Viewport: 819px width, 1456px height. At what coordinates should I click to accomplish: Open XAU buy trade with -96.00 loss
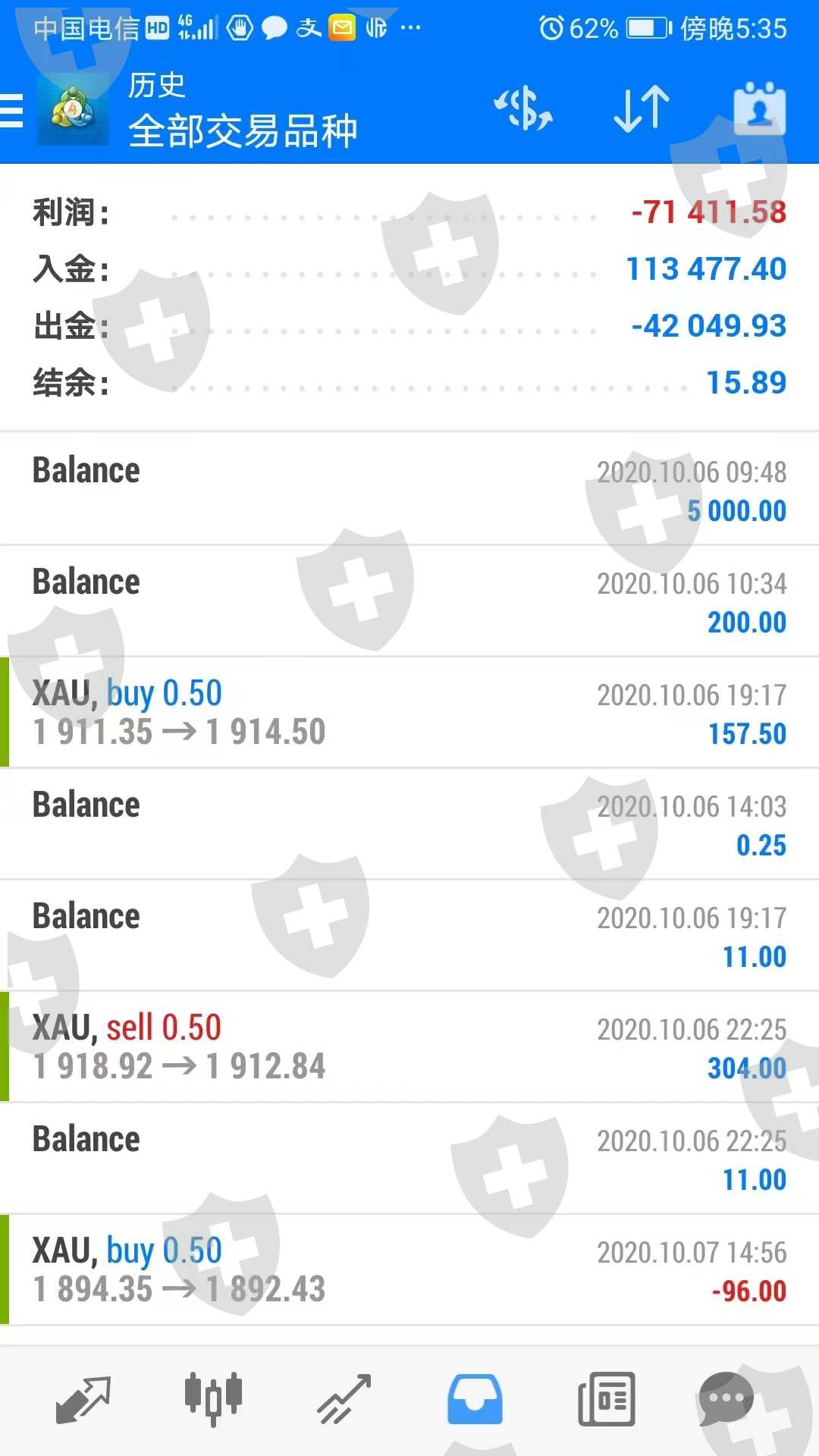click(409, 1270)
